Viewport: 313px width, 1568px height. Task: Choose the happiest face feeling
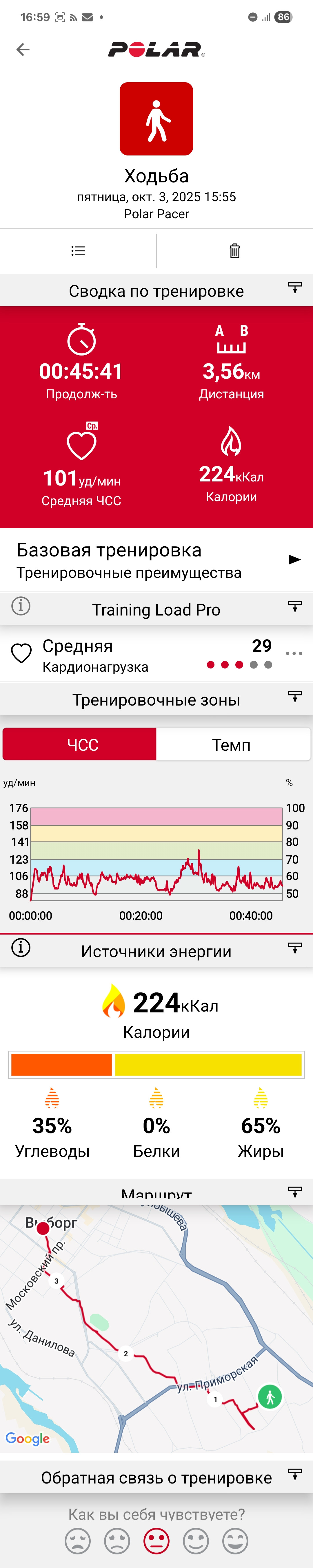coord(235,1540)
